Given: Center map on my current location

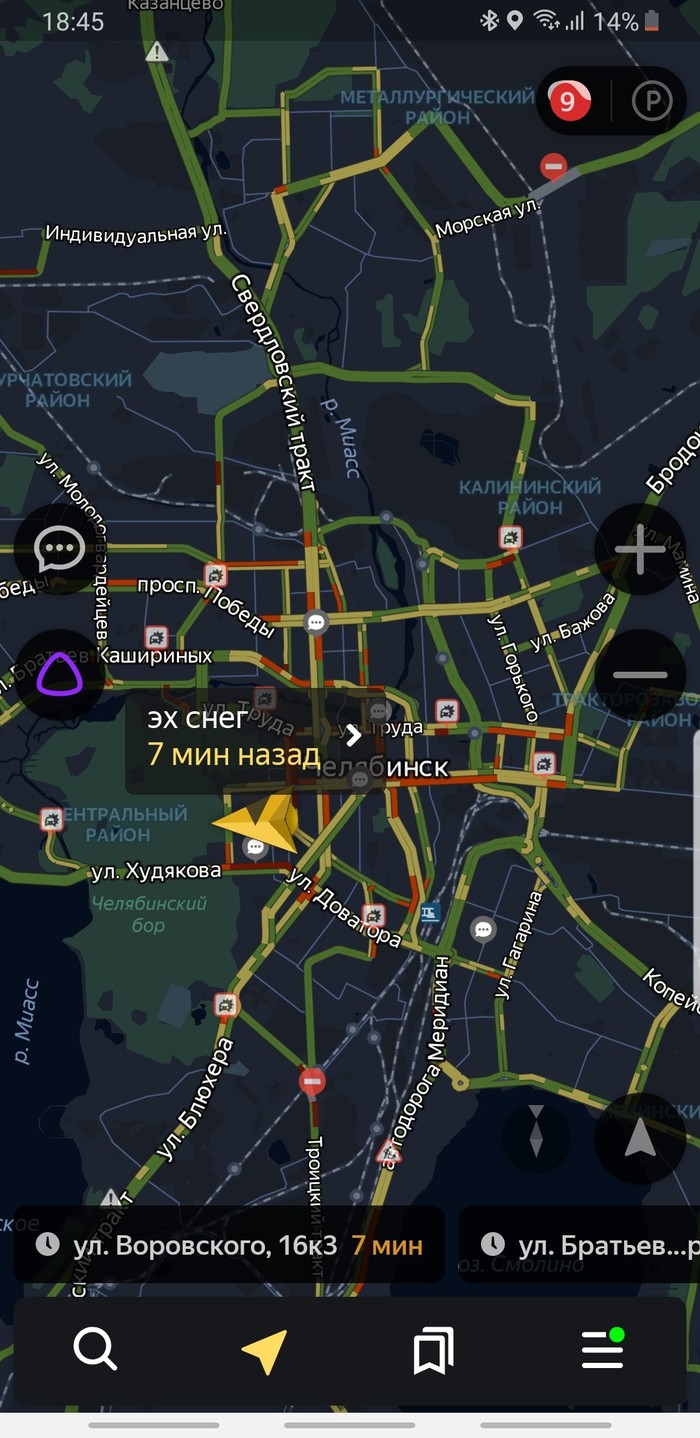Looking at the screenshot, I should point(640,1138).
